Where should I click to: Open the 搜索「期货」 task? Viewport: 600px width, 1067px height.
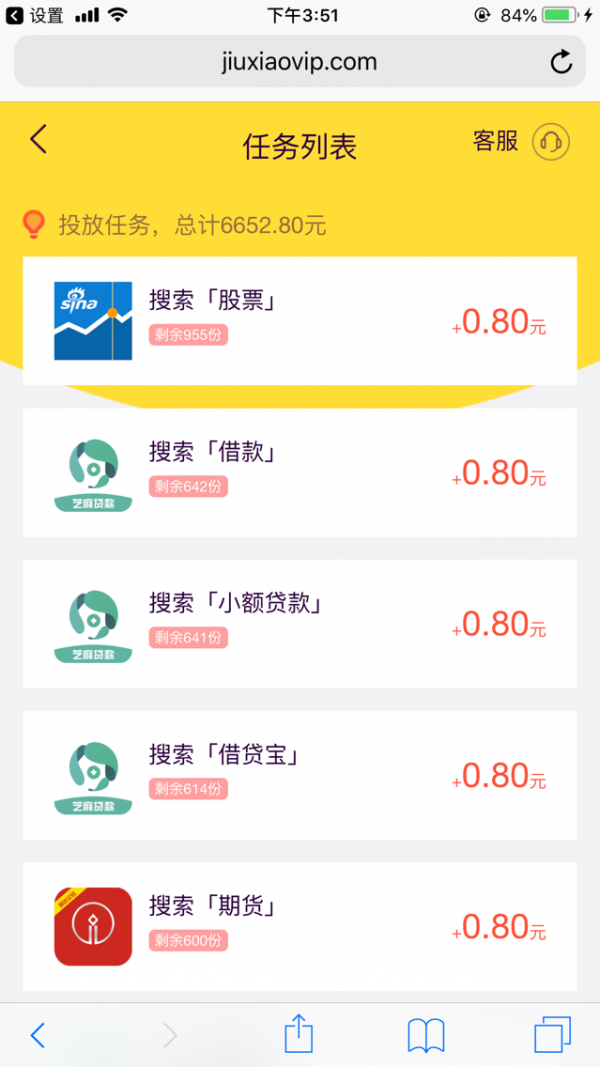click(x=300, y=926)
